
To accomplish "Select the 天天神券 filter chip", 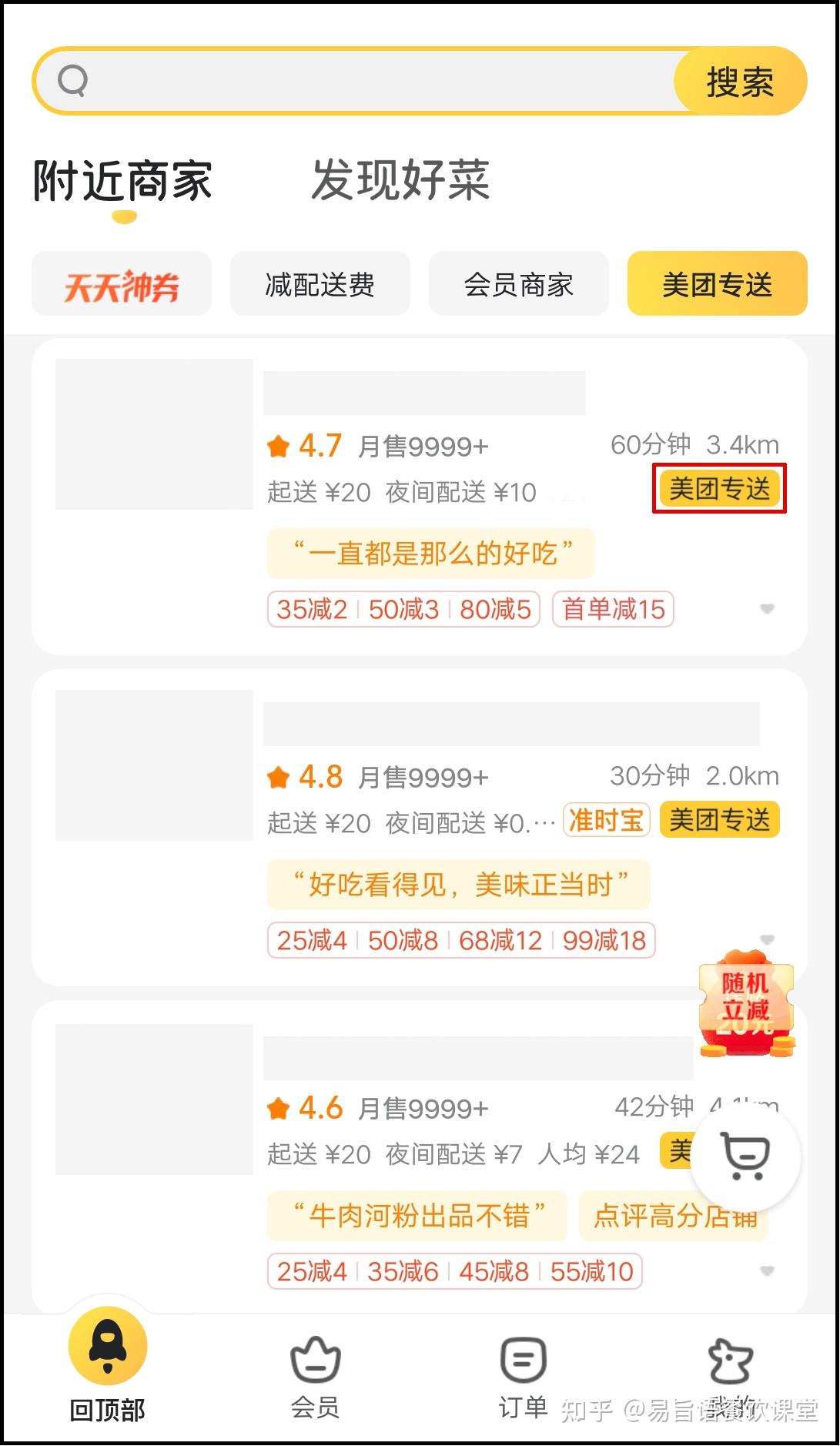I will pyautogui.click(x=122, y=285).
